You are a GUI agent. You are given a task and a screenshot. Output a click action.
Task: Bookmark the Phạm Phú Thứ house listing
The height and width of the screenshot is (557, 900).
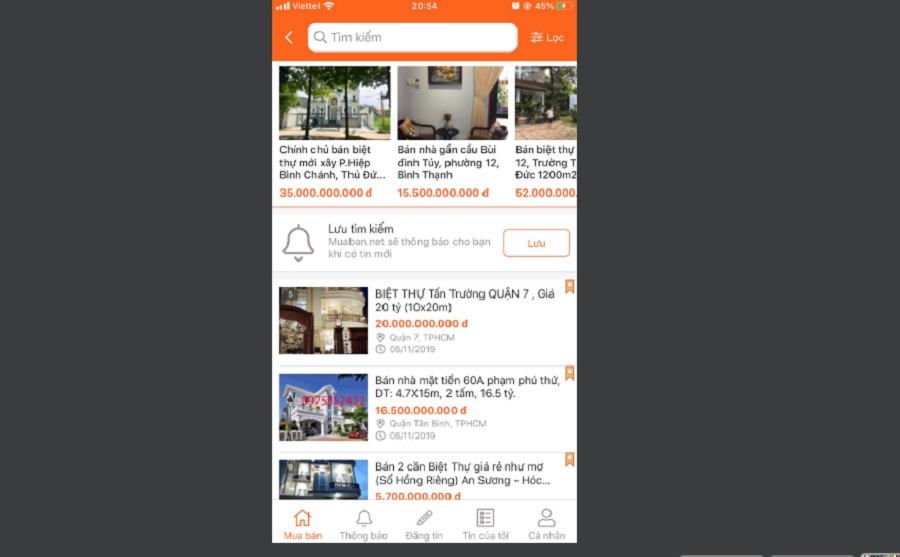pyautogui.click(x=569, y=373)
